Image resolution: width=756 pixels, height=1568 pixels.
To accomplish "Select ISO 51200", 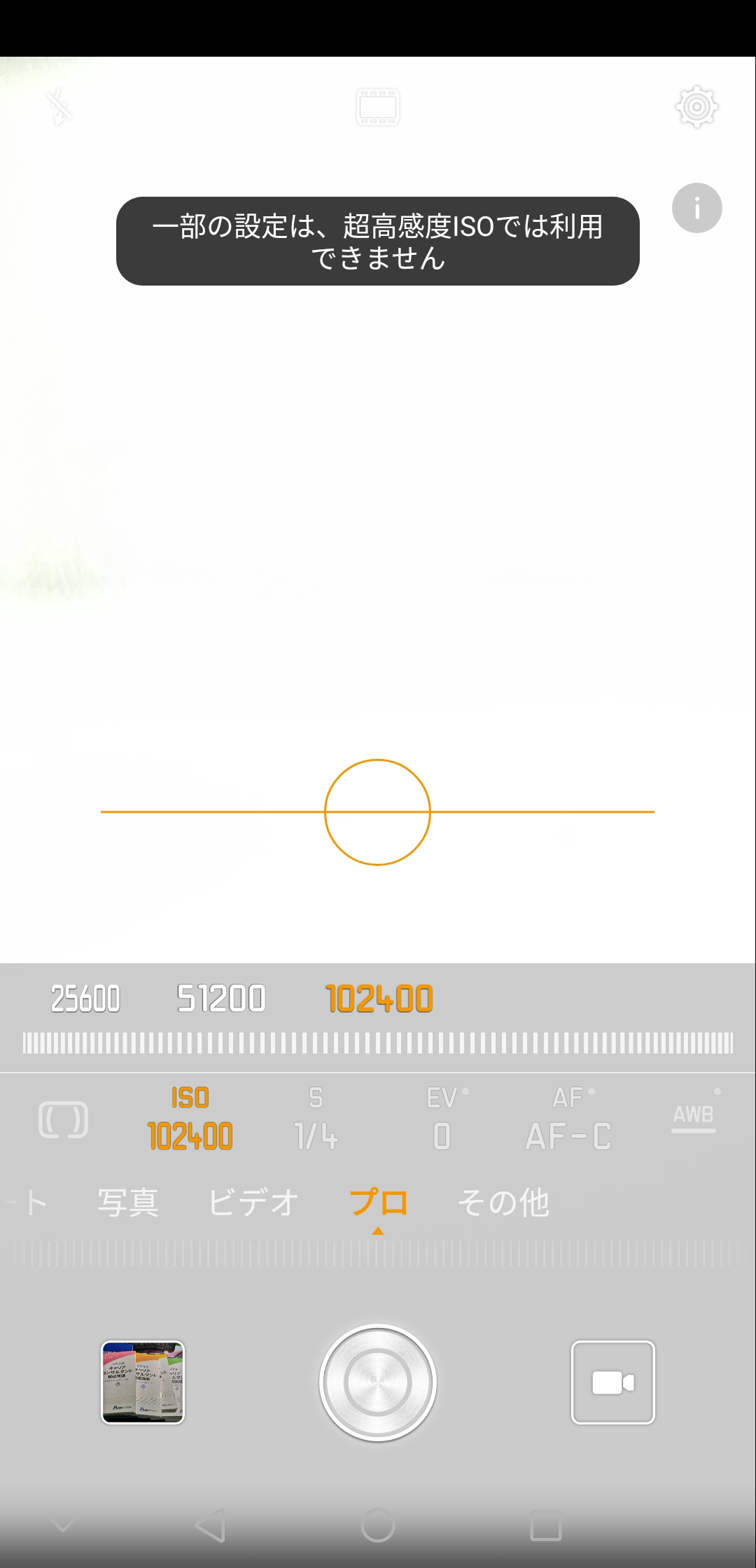I will click(x=221, y=999).
